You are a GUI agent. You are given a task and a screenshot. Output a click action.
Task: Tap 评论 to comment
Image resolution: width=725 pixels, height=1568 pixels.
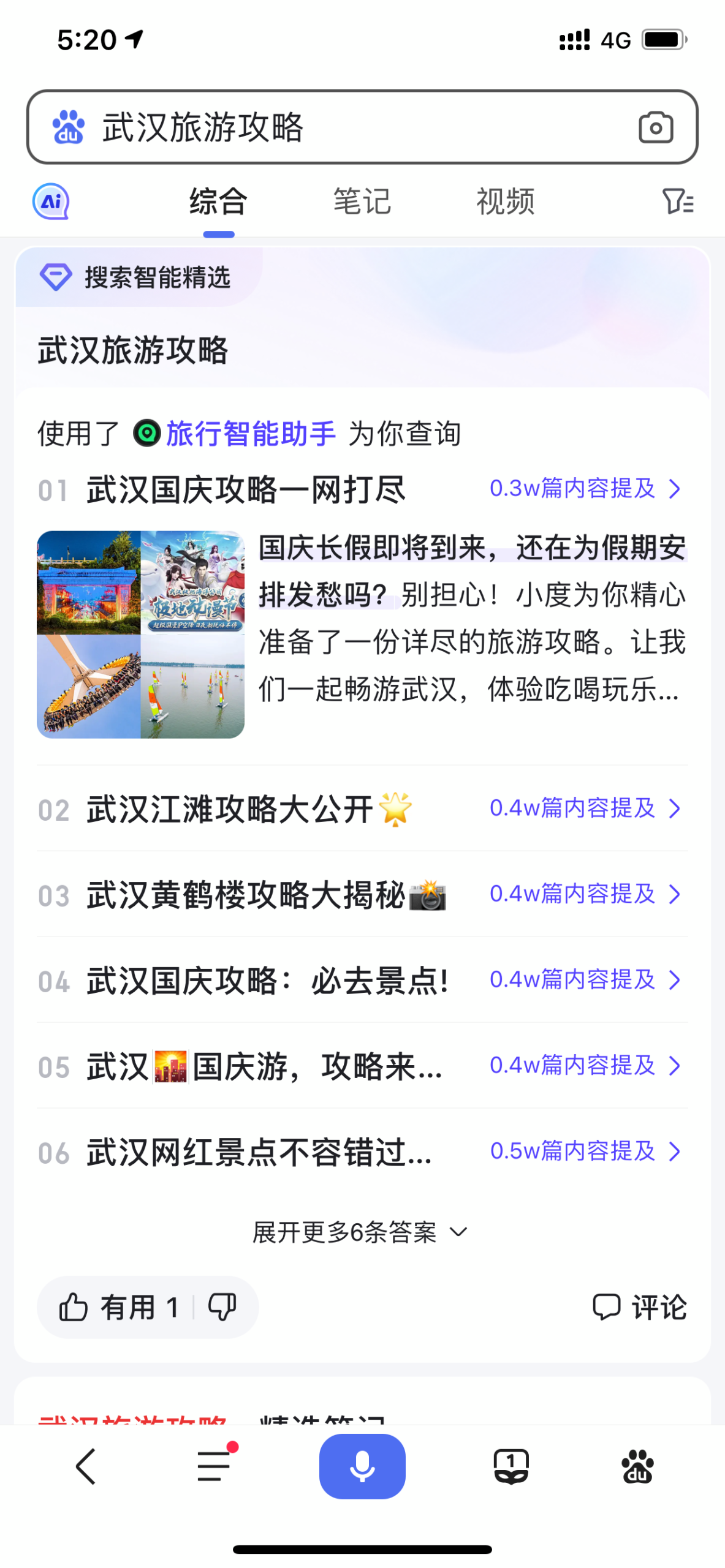pos(640,1306)
